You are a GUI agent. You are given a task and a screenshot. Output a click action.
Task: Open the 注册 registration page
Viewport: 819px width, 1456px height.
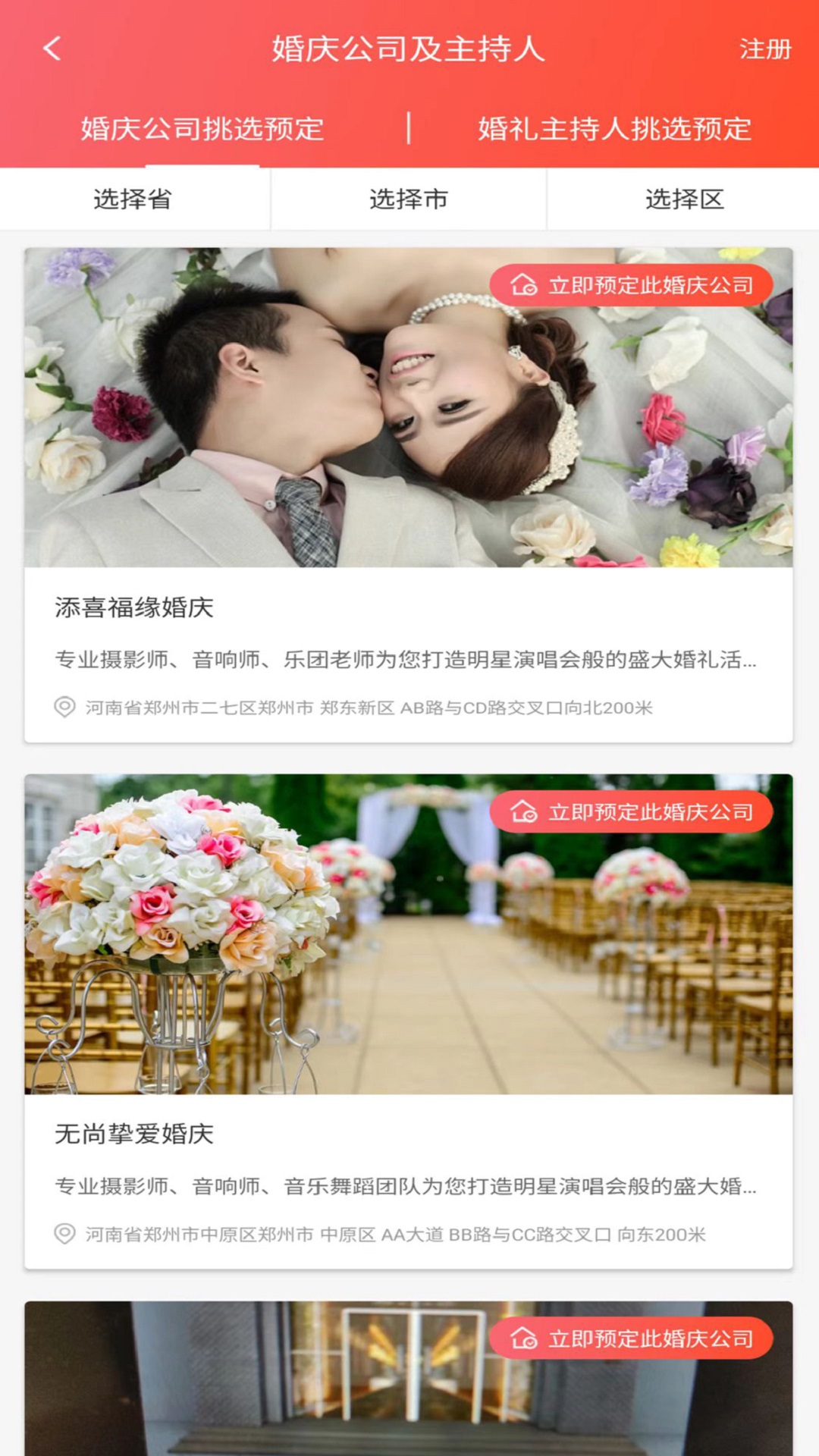[764, 49]
